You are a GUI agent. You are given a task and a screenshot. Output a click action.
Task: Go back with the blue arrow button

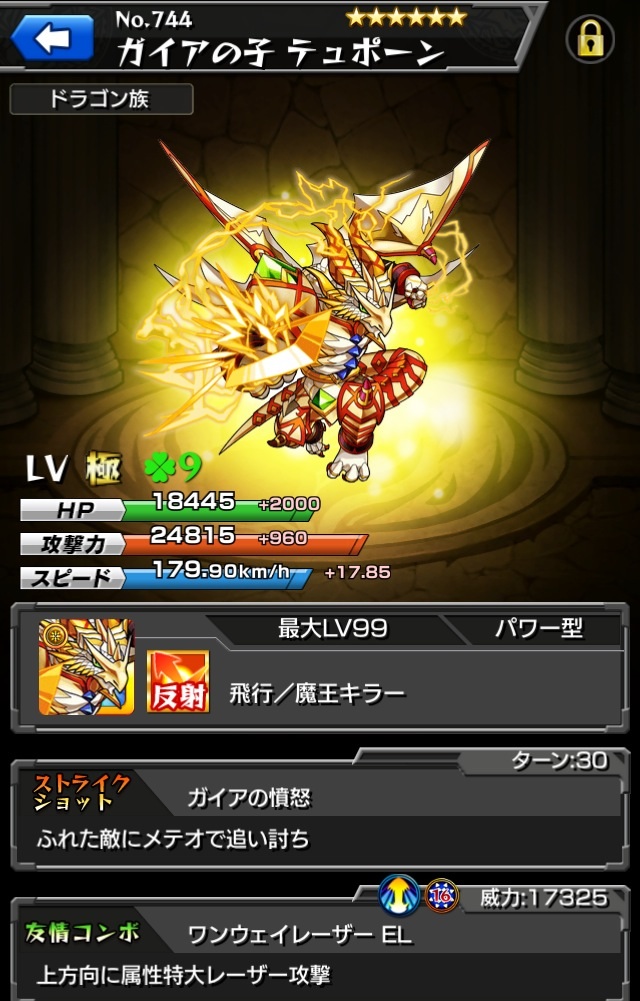click(52, 39)
